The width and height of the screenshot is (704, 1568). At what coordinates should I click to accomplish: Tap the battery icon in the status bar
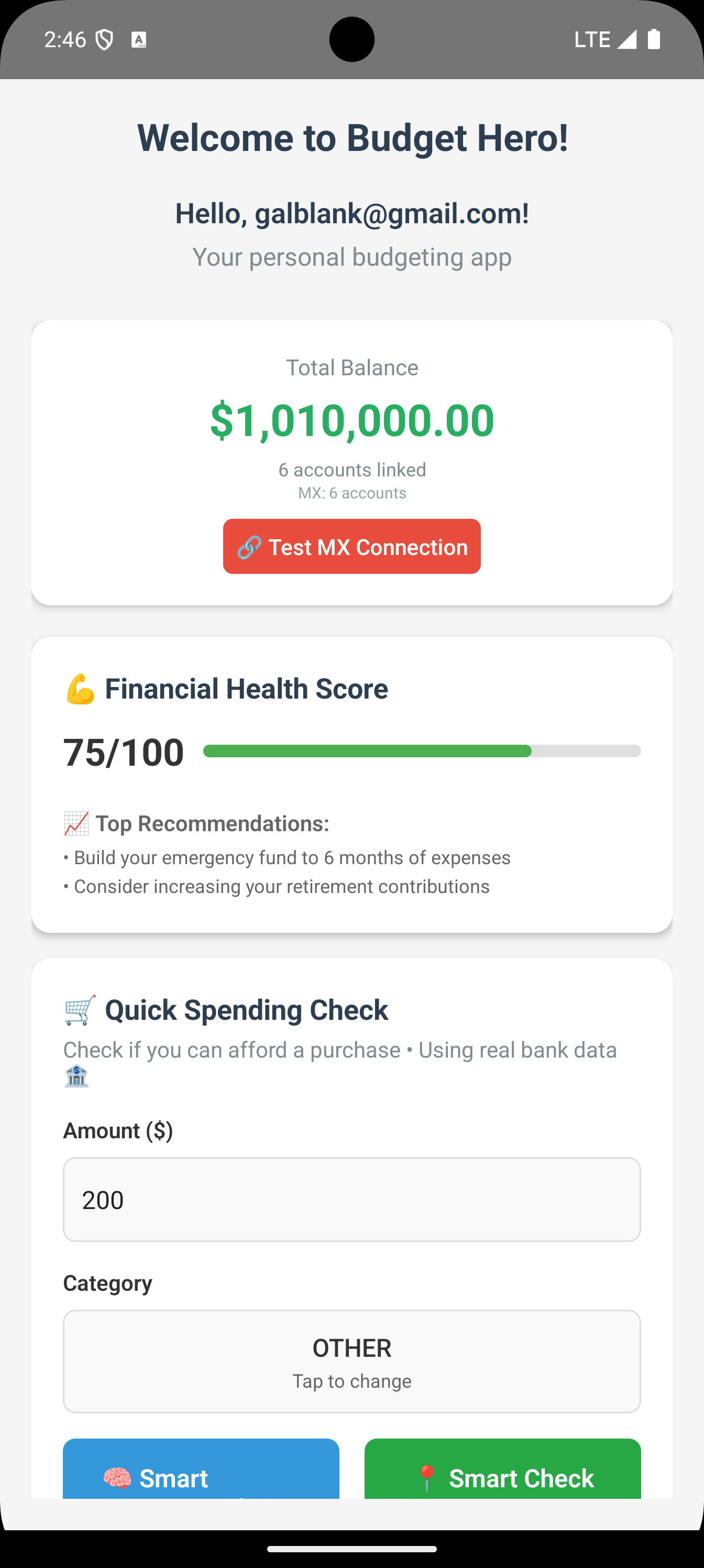coord(654,38)
